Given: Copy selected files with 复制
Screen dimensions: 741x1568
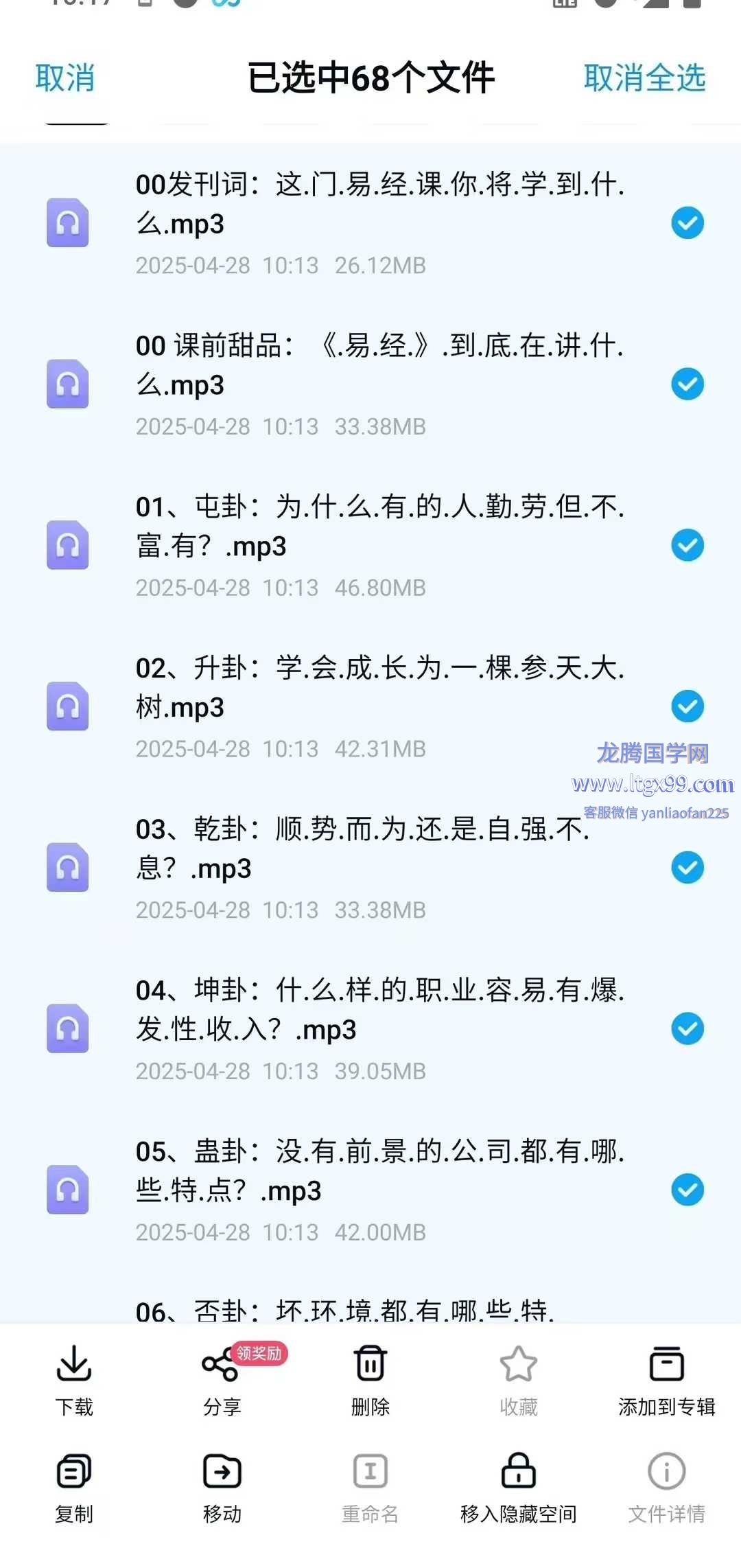Looking at the screenshot, I should (74, 1488).
